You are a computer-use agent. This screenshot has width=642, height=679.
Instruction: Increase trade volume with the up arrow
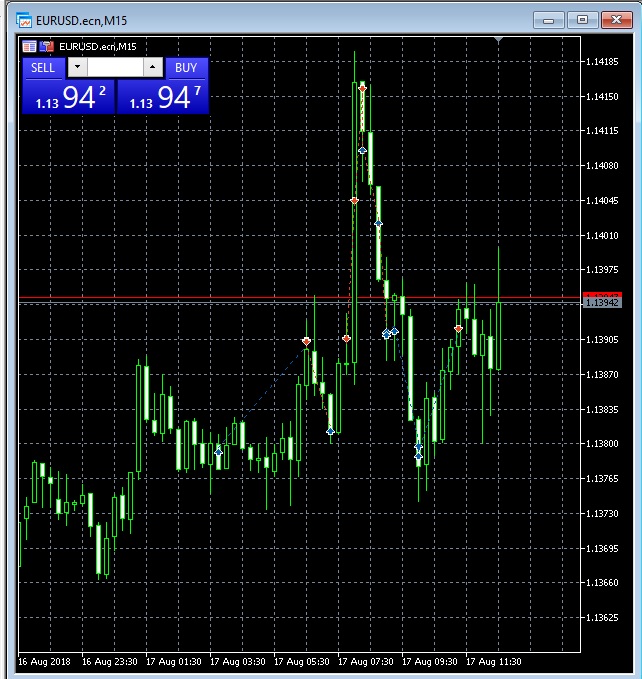point(152,67)
